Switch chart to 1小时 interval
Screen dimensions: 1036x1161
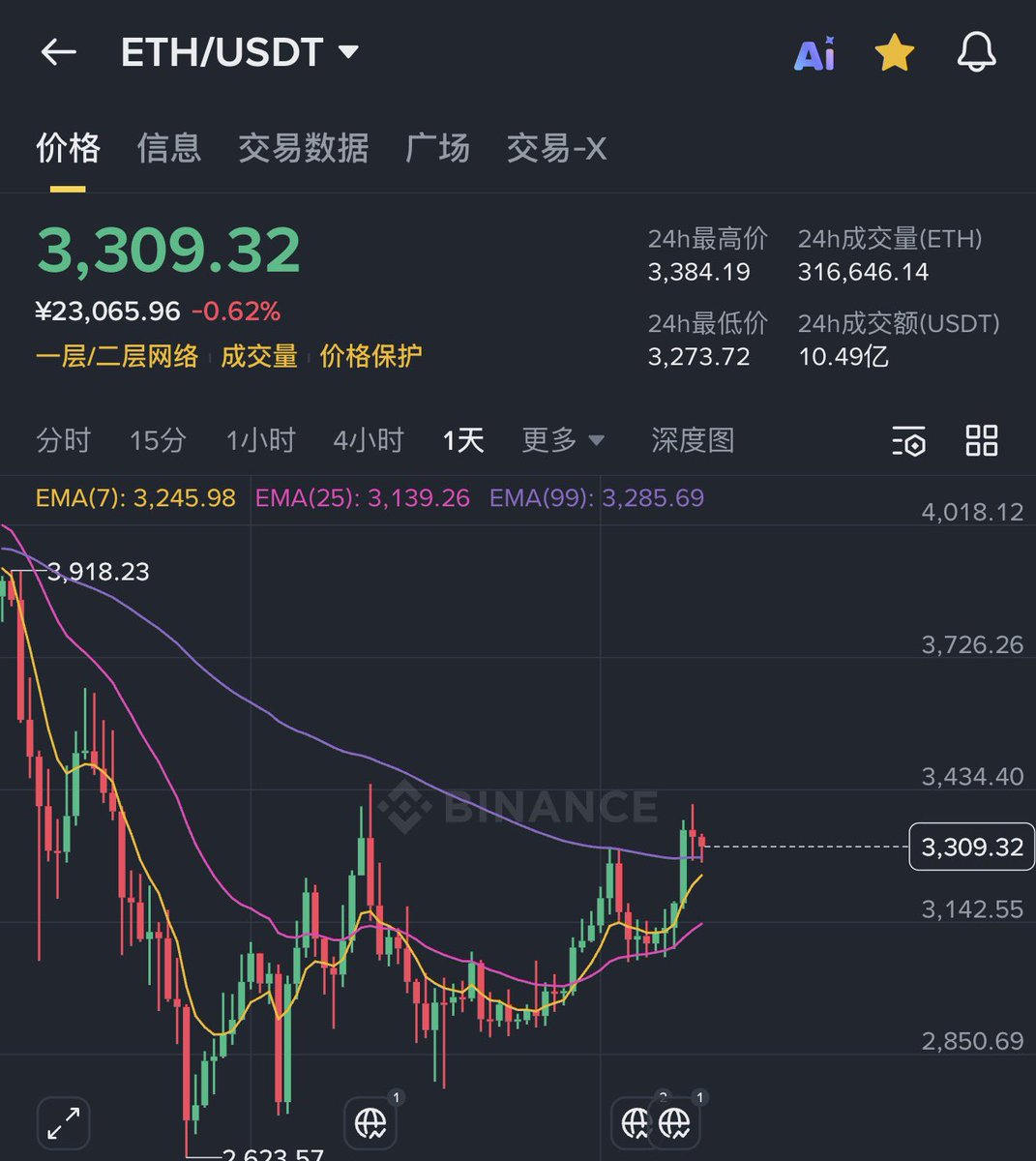[x=260, y=441]
